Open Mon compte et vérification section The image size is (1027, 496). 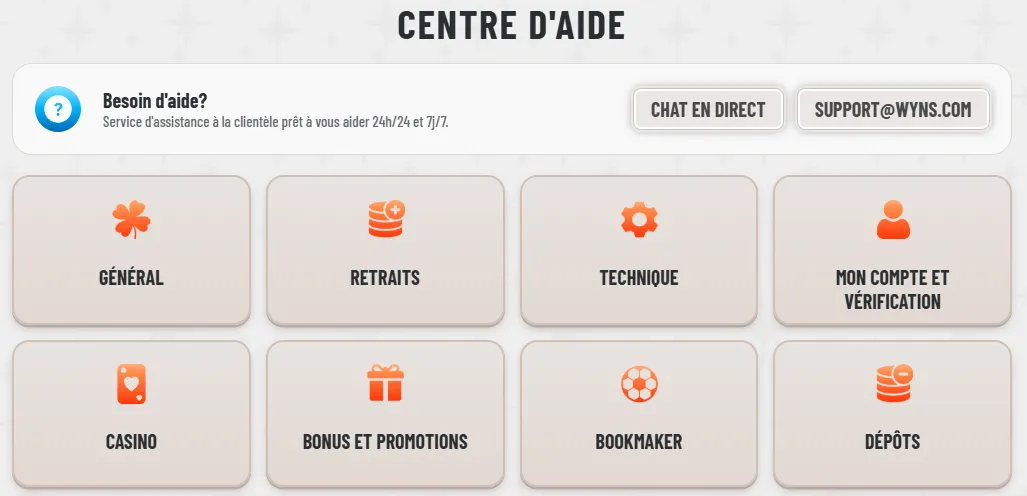coord(892,250)
